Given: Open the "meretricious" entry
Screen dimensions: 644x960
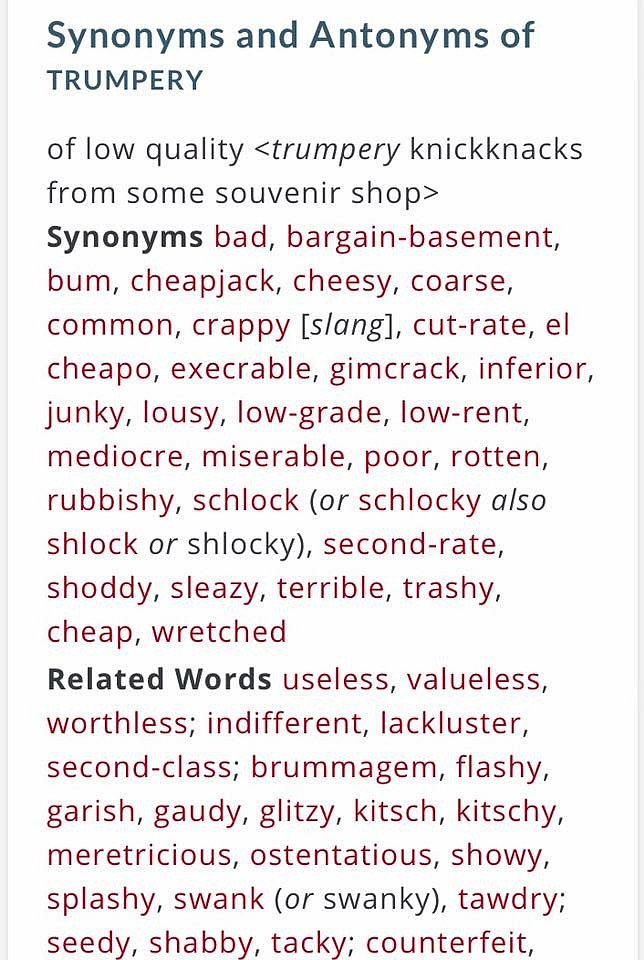Looking at the screenshot, I should 138,855.
